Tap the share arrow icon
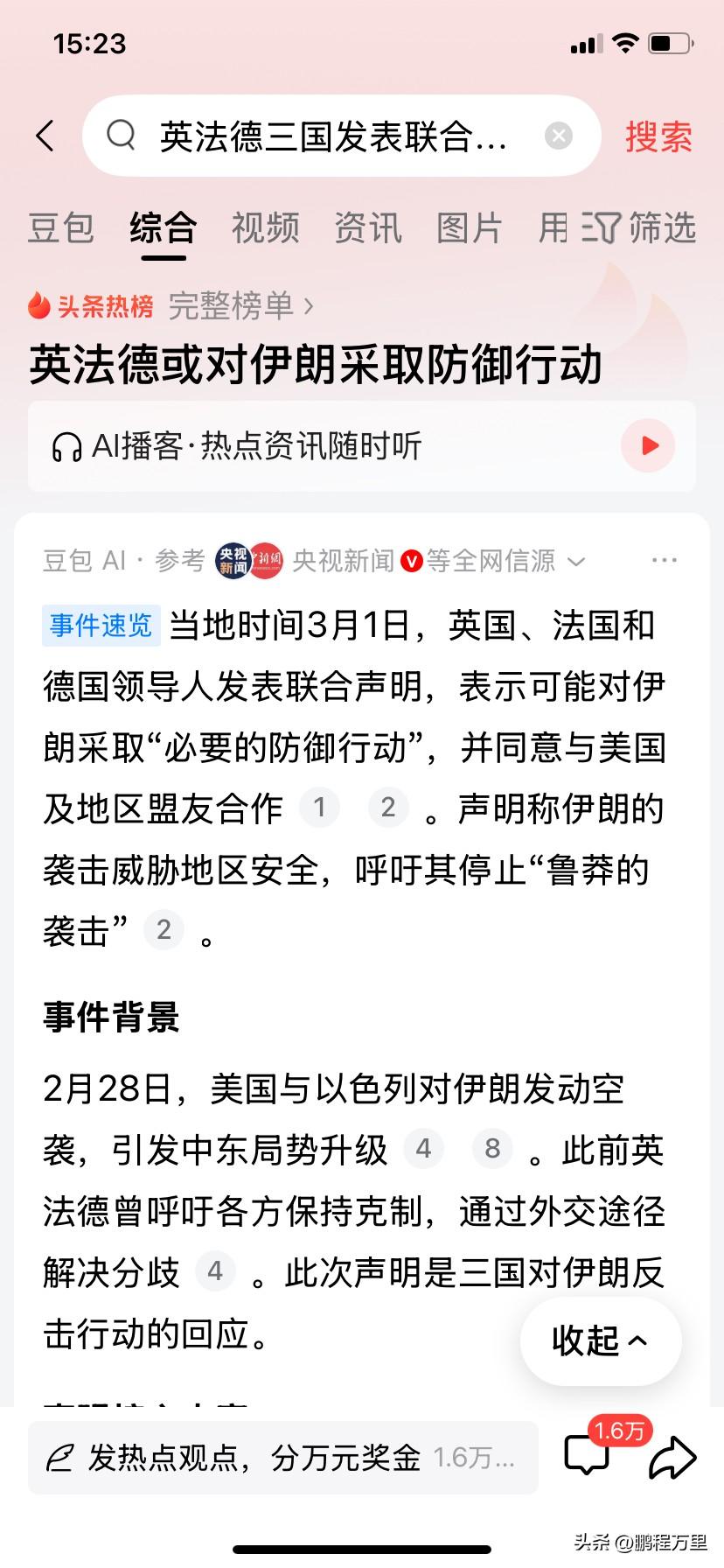724x1568 pixels. (x=672, y=1456)
